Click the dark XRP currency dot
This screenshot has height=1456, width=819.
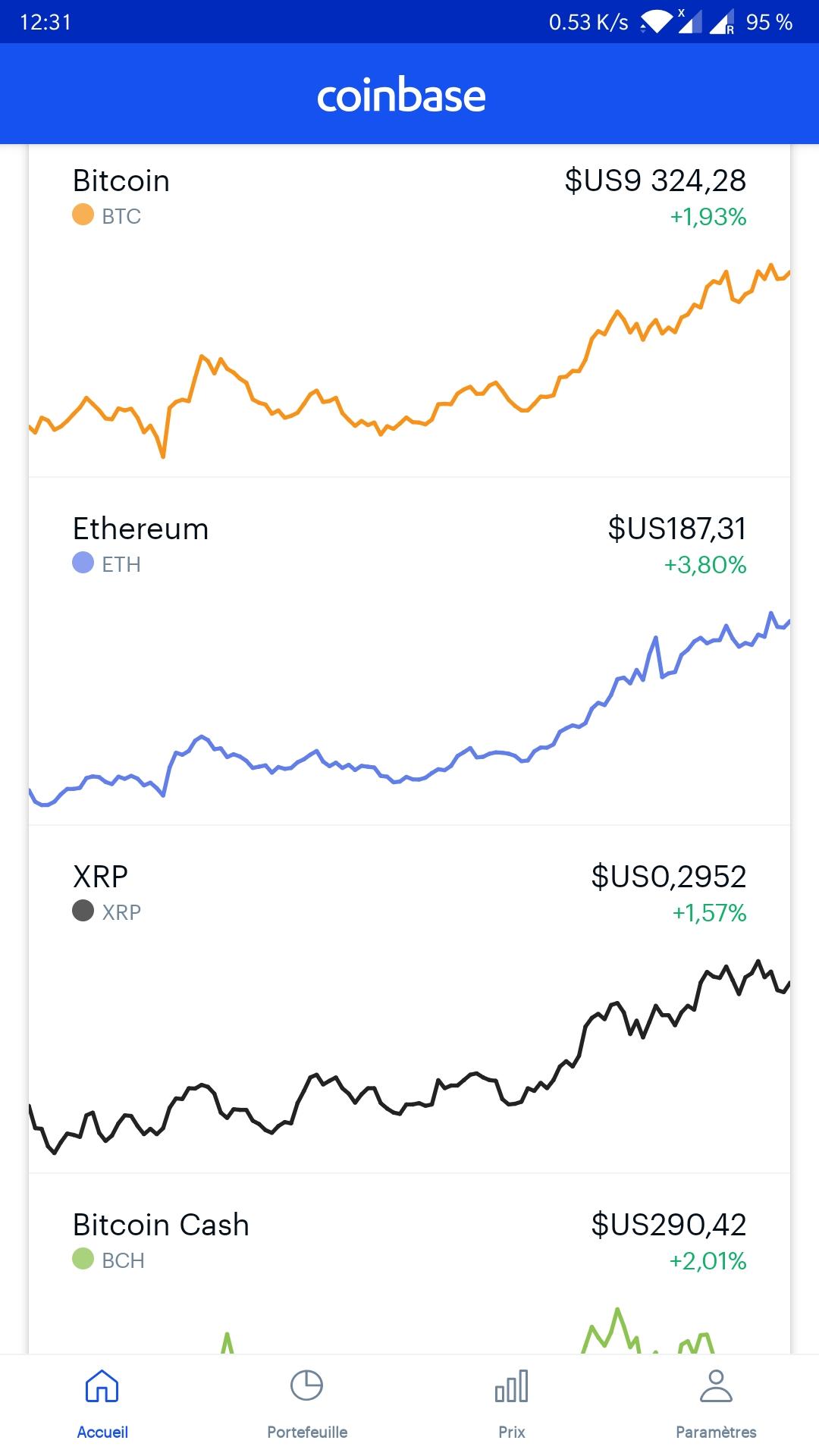[x=83, y=912]
